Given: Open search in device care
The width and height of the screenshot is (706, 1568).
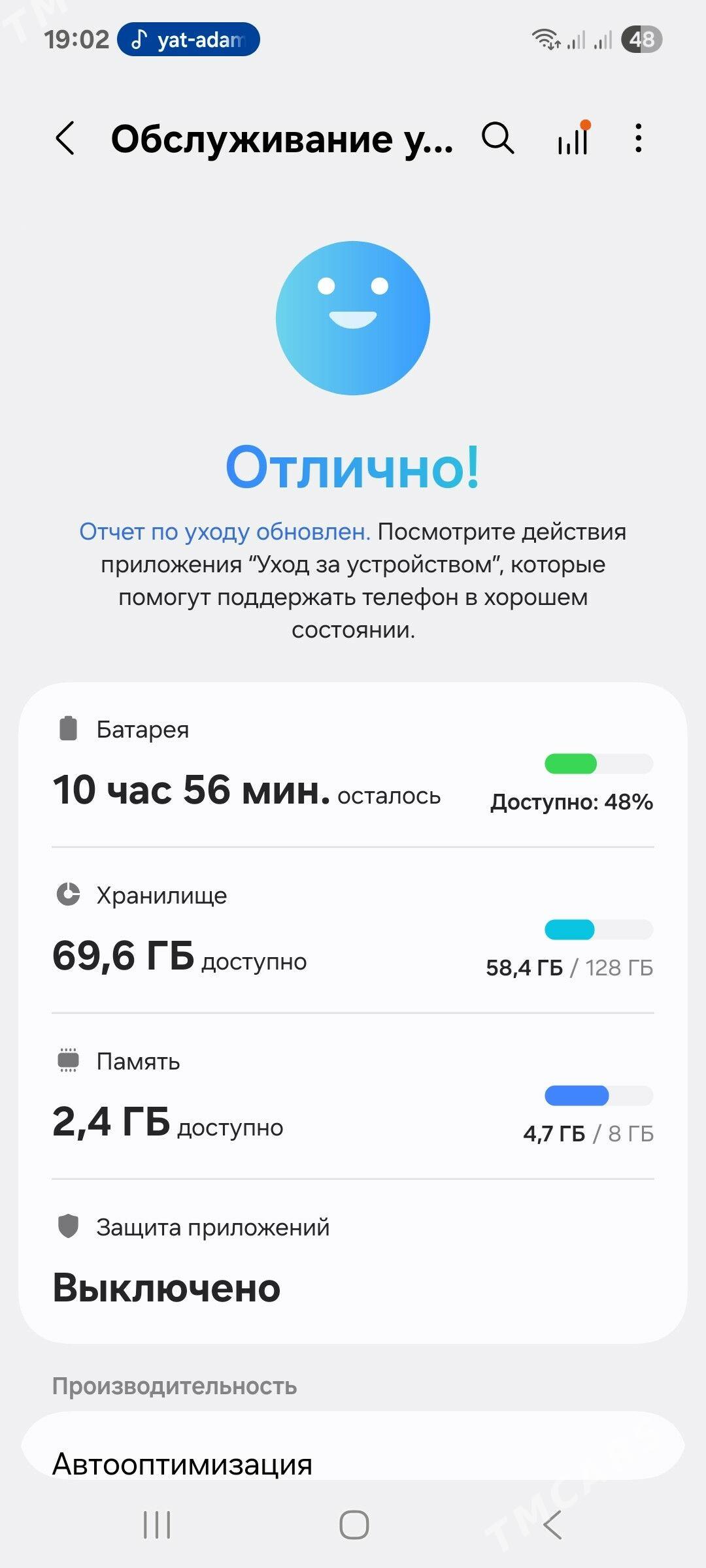Looking at the screenshot, I should 498,139.
